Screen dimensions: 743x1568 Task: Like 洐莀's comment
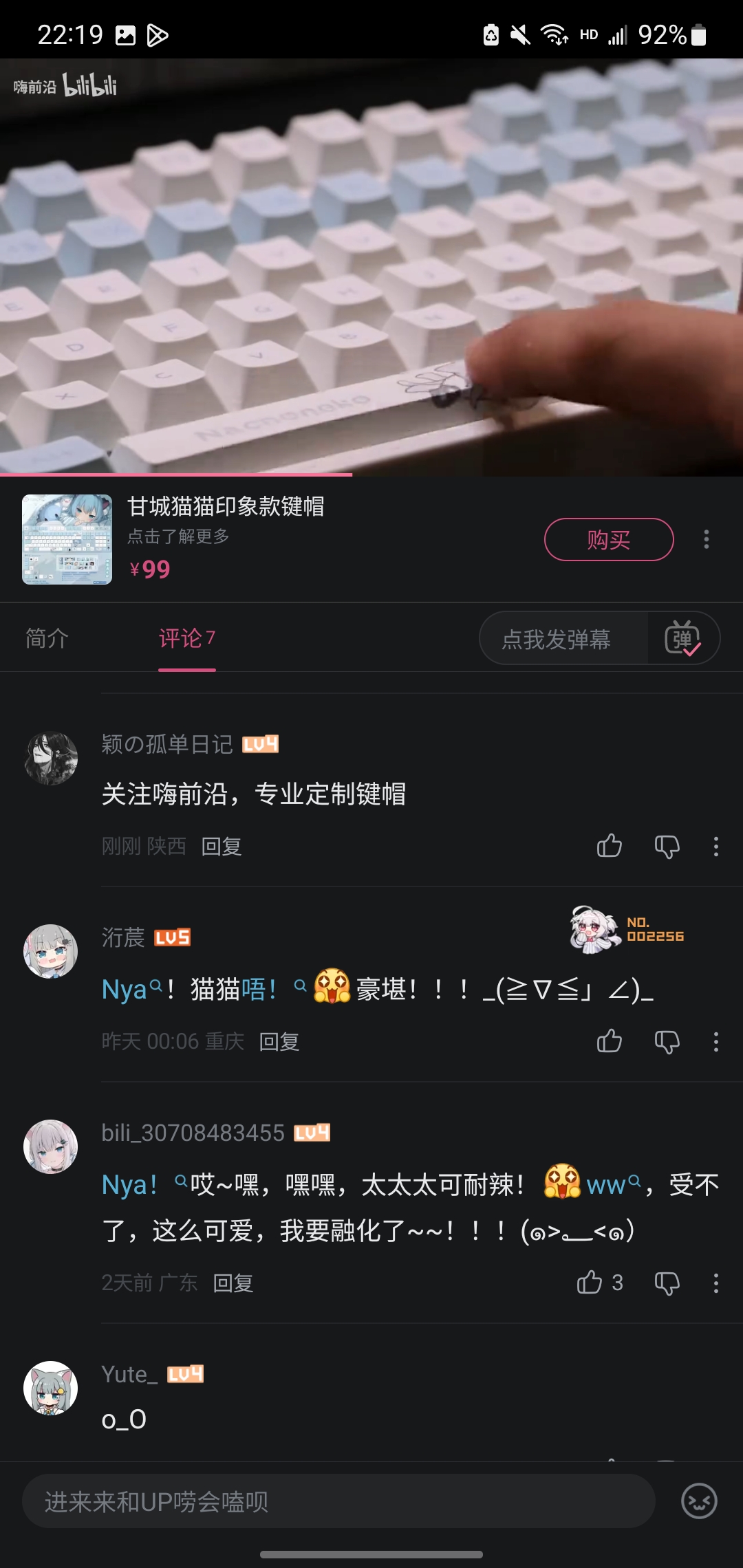pos(609,1041)
